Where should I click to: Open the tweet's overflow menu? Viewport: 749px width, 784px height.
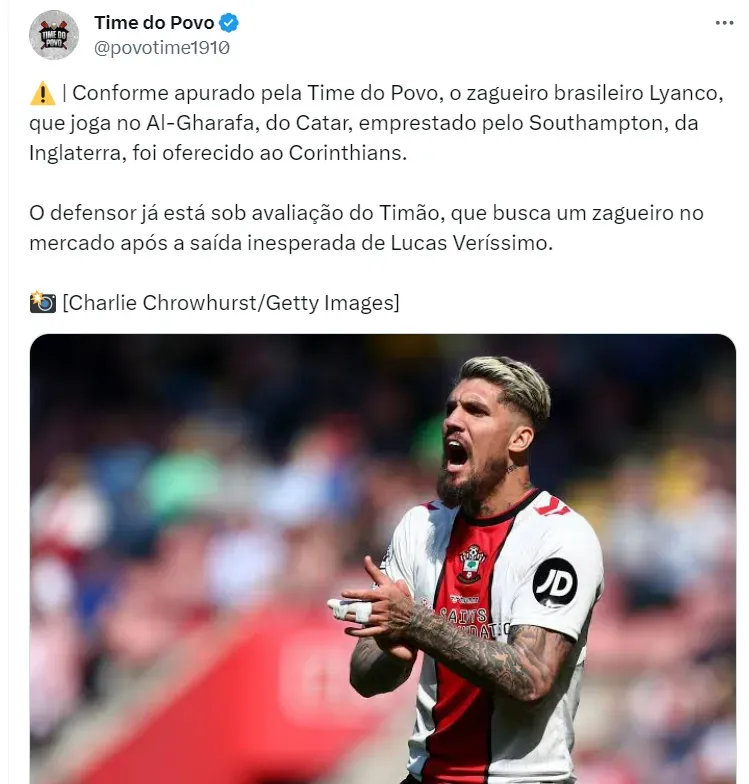[723, 23]
